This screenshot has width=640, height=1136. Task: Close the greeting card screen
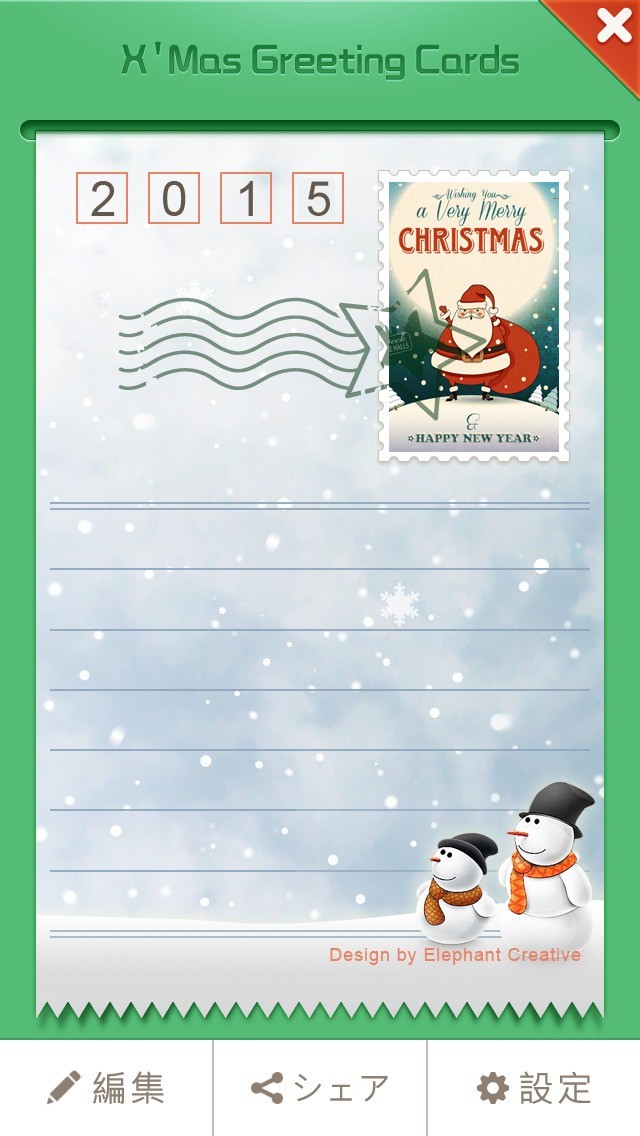(x=612, y=27)
